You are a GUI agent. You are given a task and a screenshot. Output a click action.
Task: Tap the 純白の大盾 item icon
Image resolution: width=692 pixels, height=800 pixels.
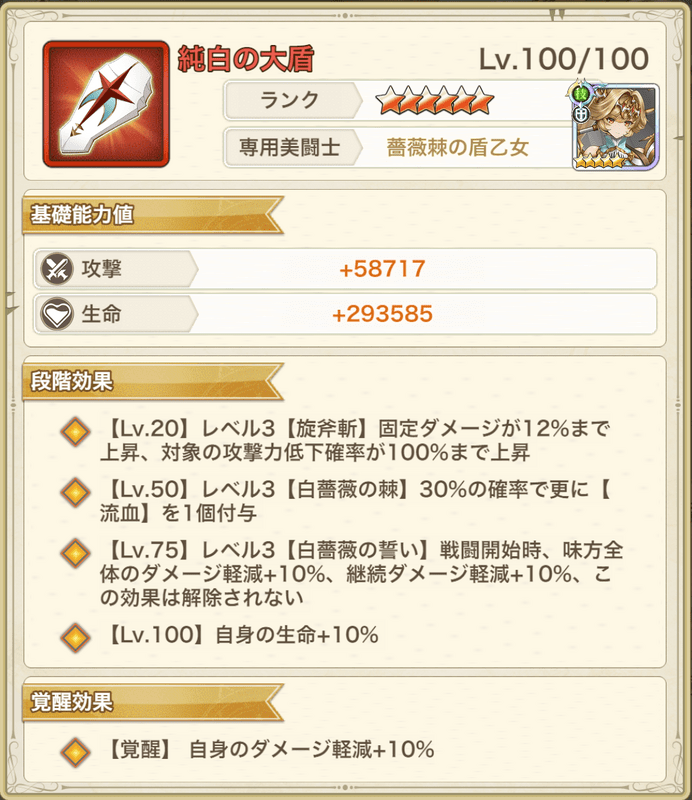pyautogui.click(x=106, y=103)
